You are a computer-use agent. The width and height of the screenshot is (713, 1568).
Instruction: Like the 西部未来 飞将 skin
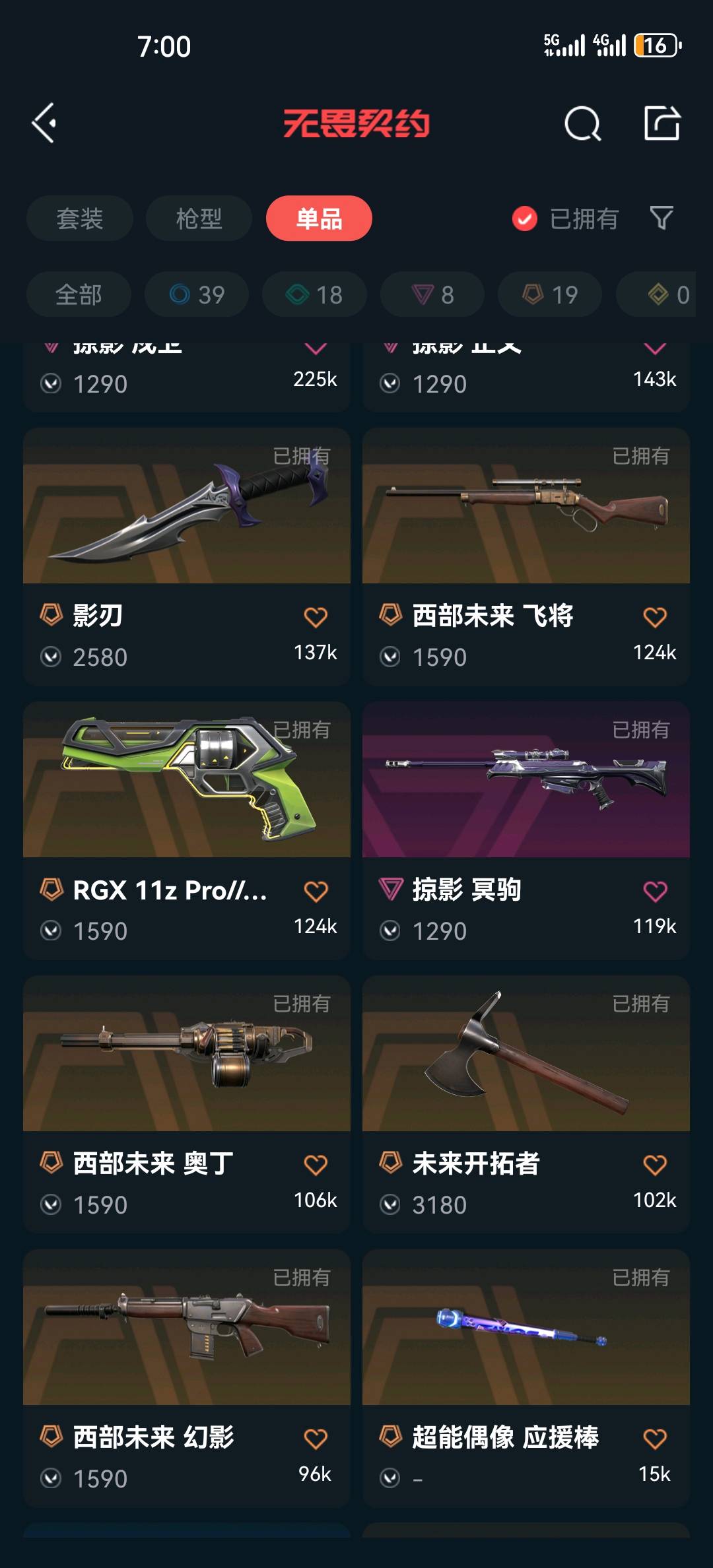(654, 618)
